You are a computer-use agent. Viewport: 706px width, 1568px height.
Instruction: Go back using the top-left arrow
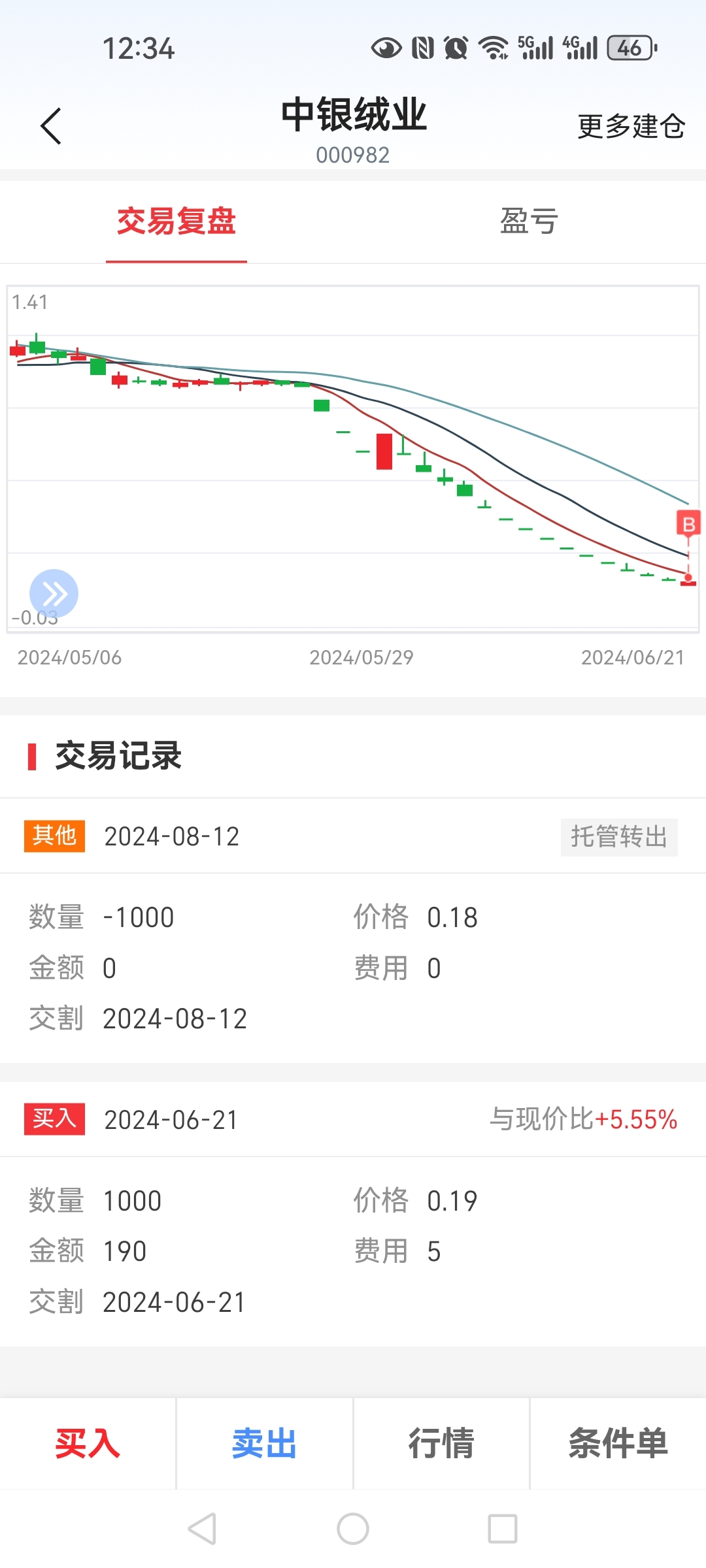click(x=51, y=126)
